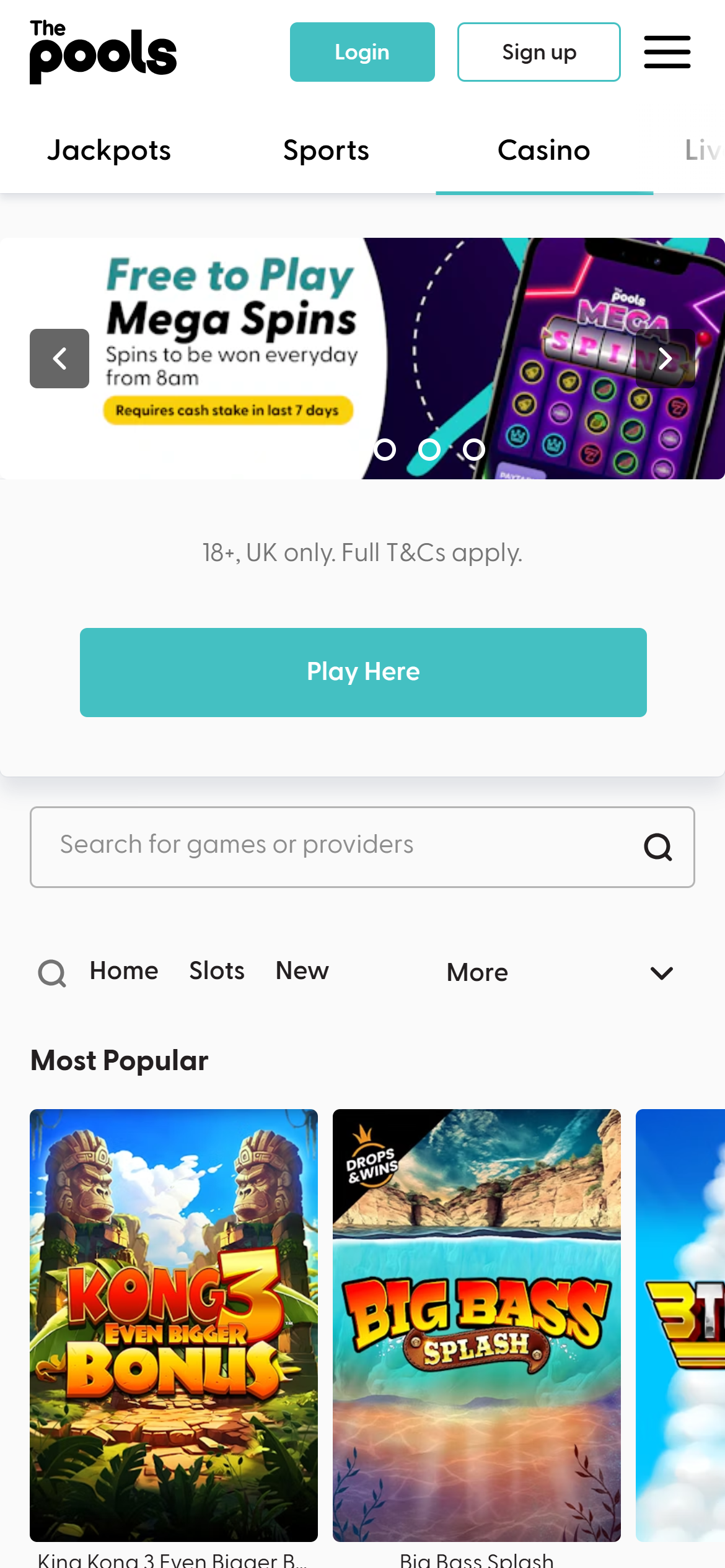
Task: Show the New games category
Action: (x=302, y=971)
